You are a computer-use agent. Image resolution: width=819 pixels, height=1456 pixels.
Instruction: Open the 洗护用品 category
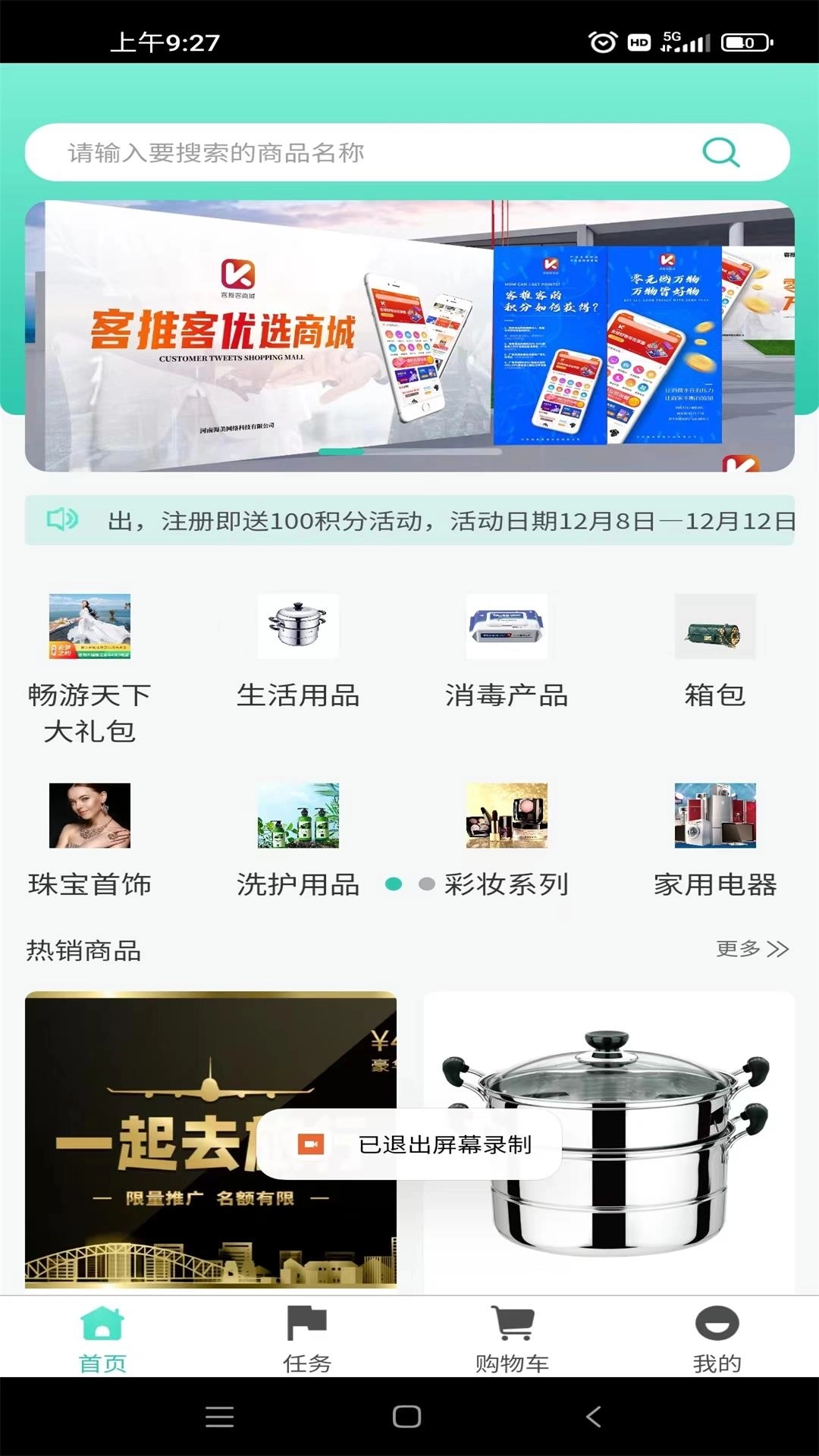pyautogui.click(x=298, y=840)
